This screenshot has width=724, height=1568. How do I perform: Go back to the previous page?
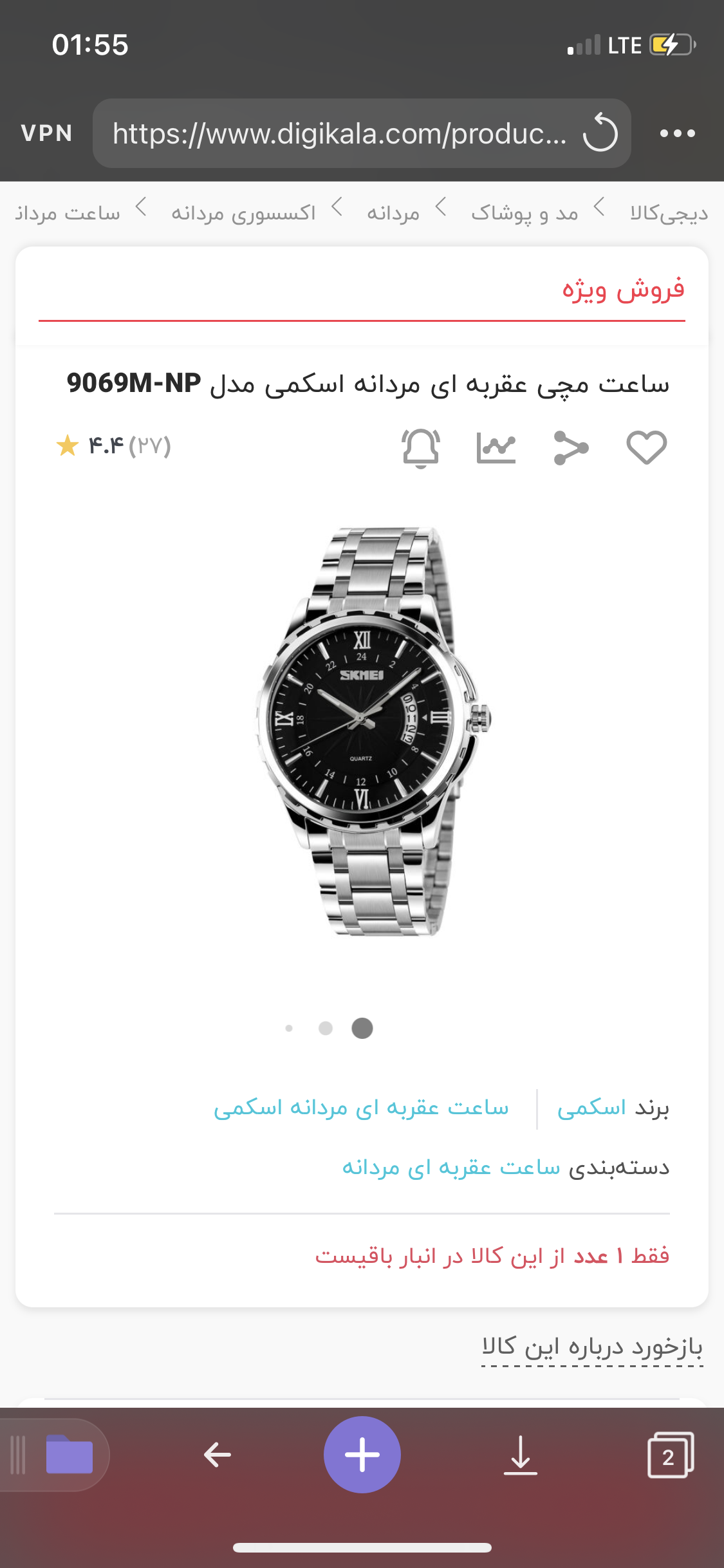tap(218, 1455)
